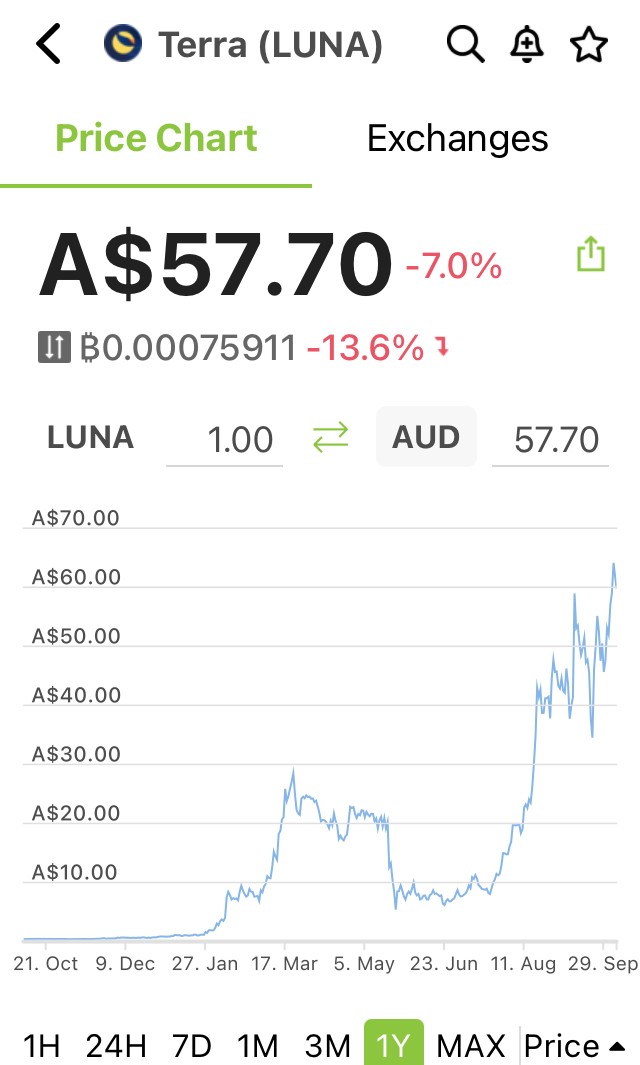
Task: Show the MAX chart range
Action: coord(471,1045)
